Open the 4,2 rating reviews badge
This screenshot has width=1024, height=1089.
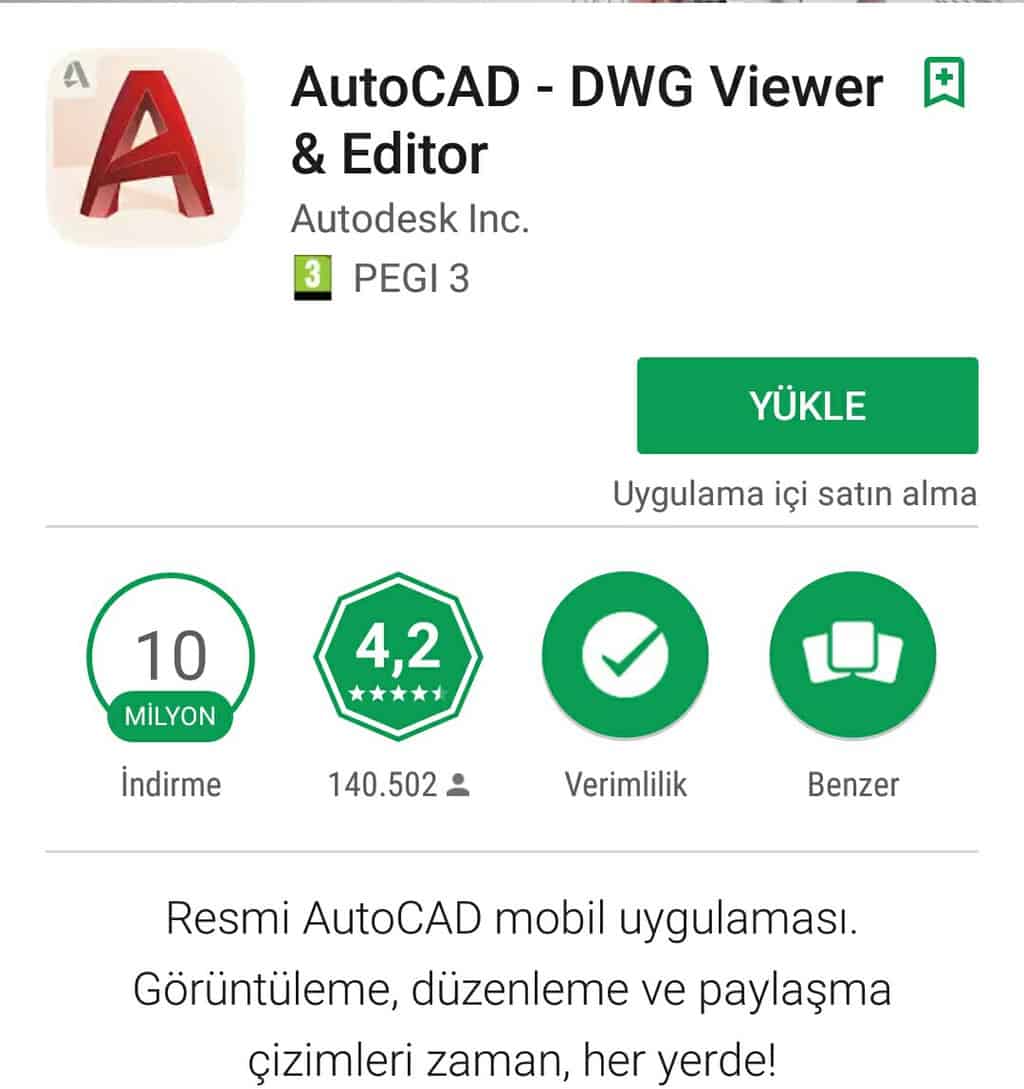[x=398, y=656]
